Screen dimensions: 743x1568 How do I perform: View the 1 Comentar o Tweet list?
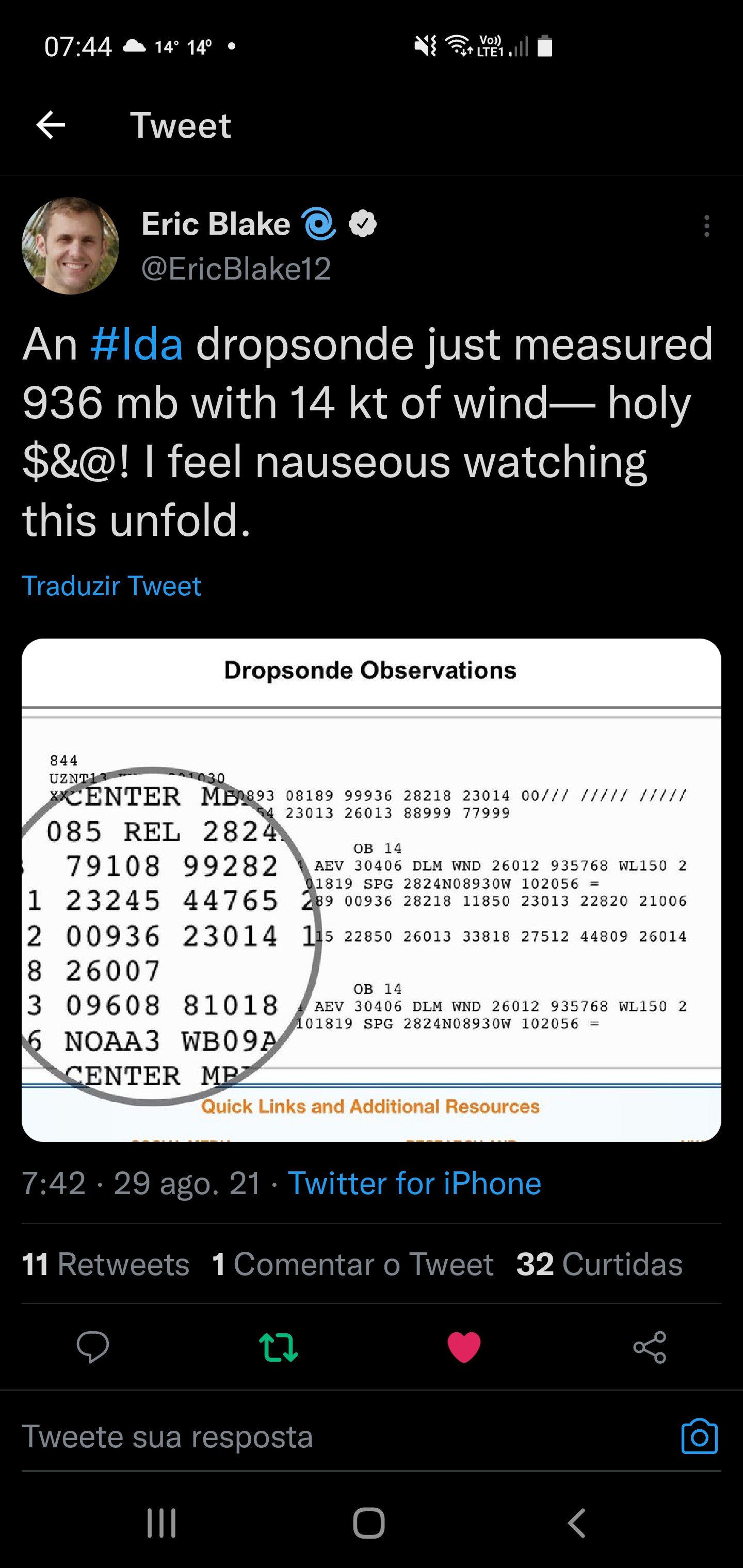(352, 1264)
